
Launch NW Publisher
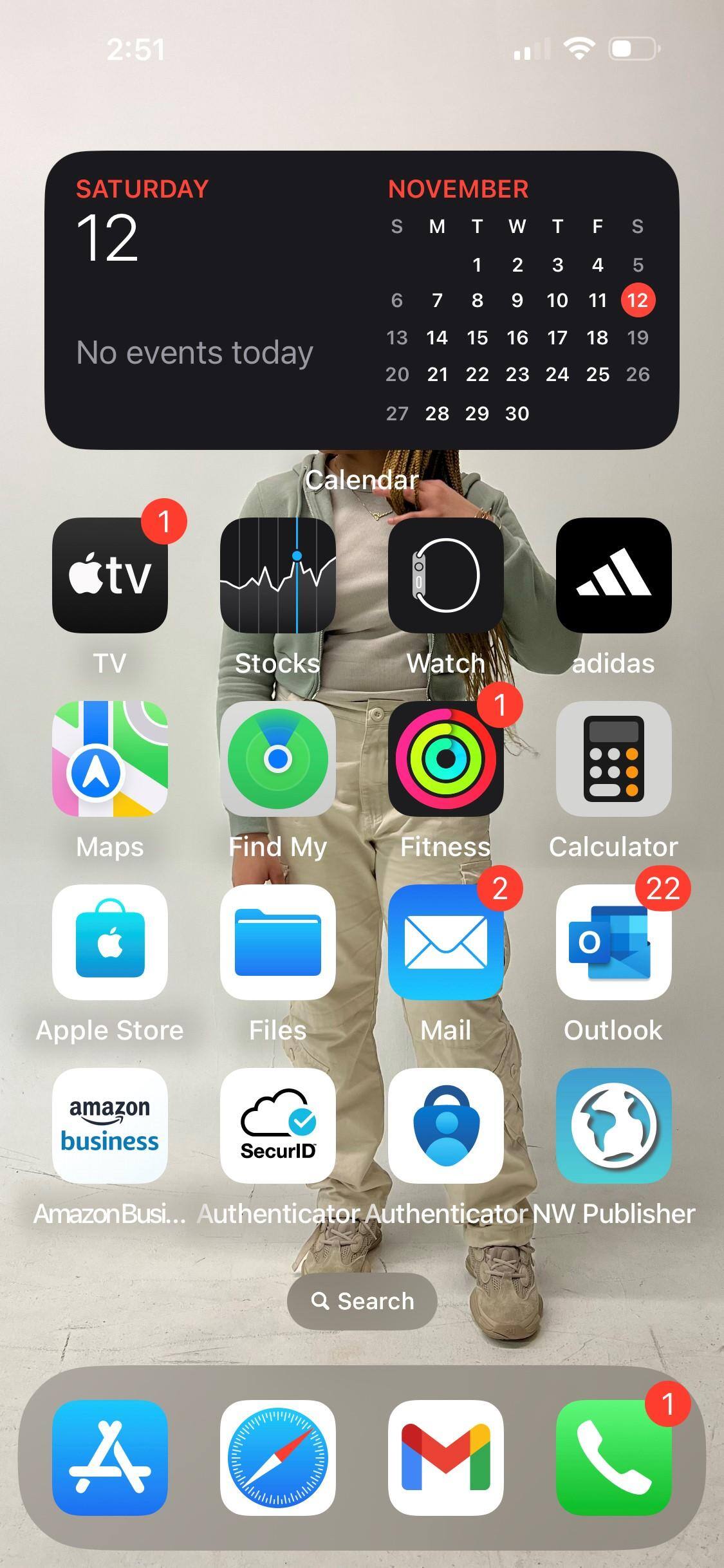tap(613, 1125)
